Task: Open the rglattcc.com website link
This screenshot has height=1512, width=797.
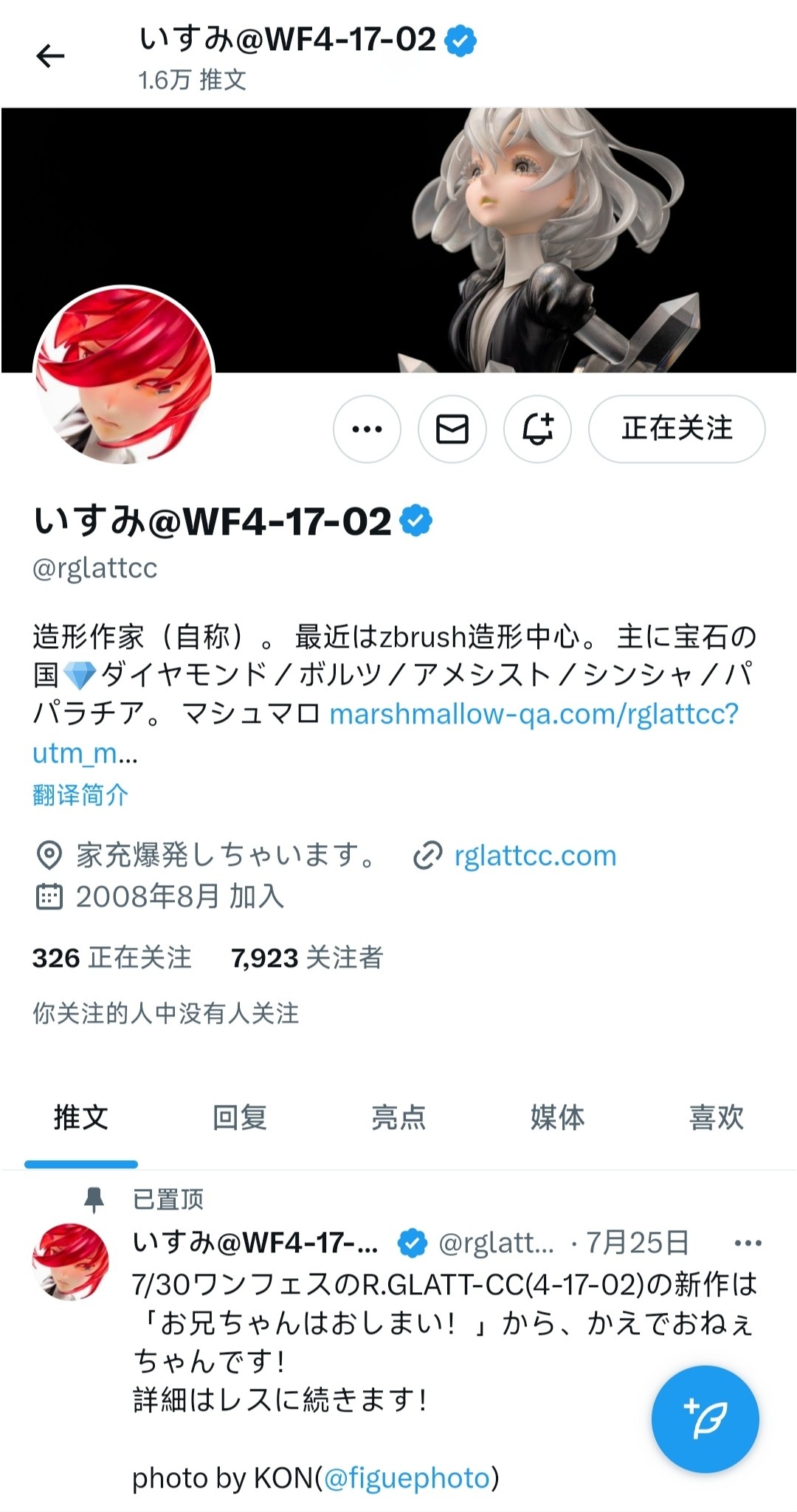Action: tap(534, 856)
